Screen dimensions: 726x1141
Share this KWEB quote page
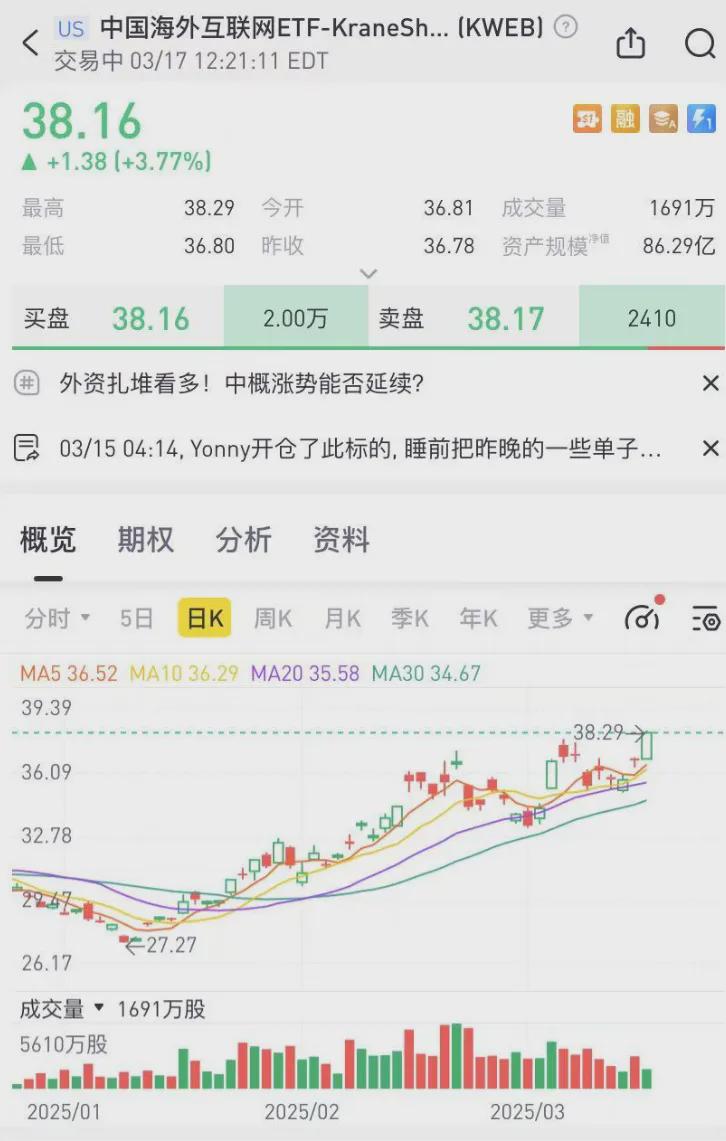pyautogui.click(x=631, y=42)
